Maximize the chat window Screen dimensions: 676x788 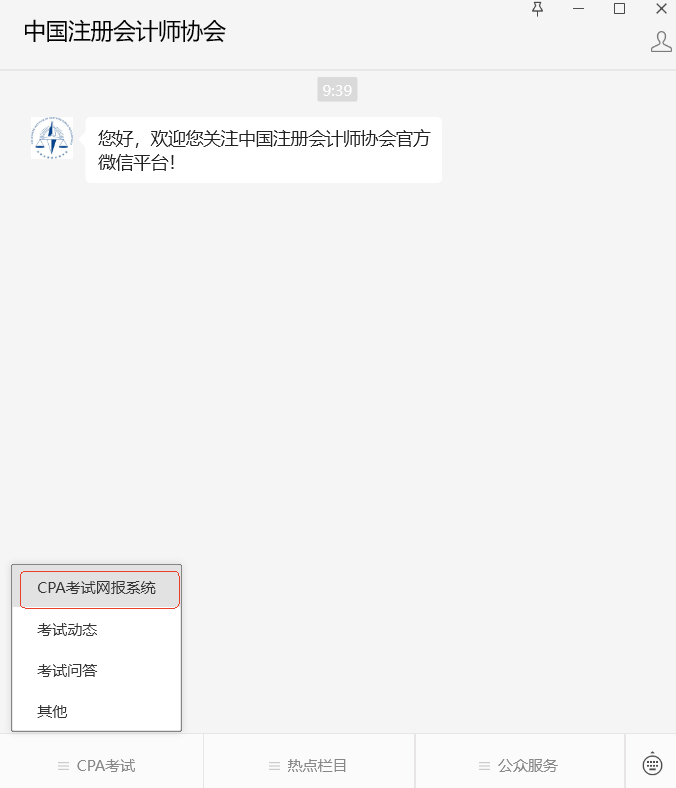[x=620, y=9]
